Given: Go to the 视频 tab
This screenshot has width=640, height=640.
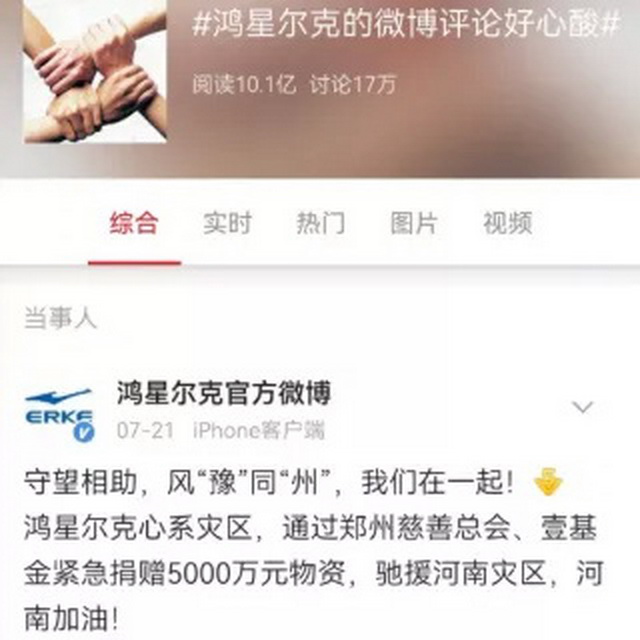Looking at the screenshot, I should pyautogui.click(x=507, y=223).
